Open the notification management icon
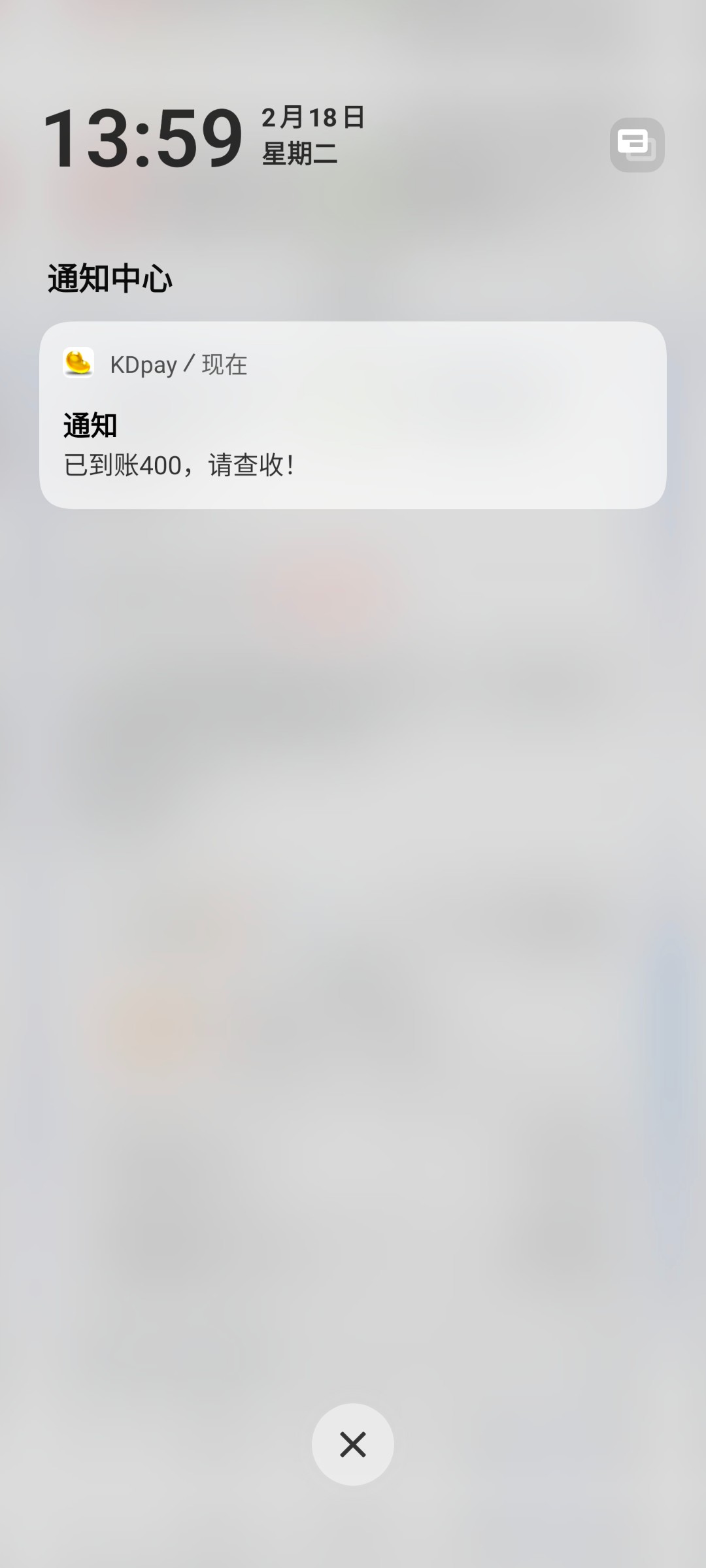The width and height of the screenshot is (706, 1568). 637,145
